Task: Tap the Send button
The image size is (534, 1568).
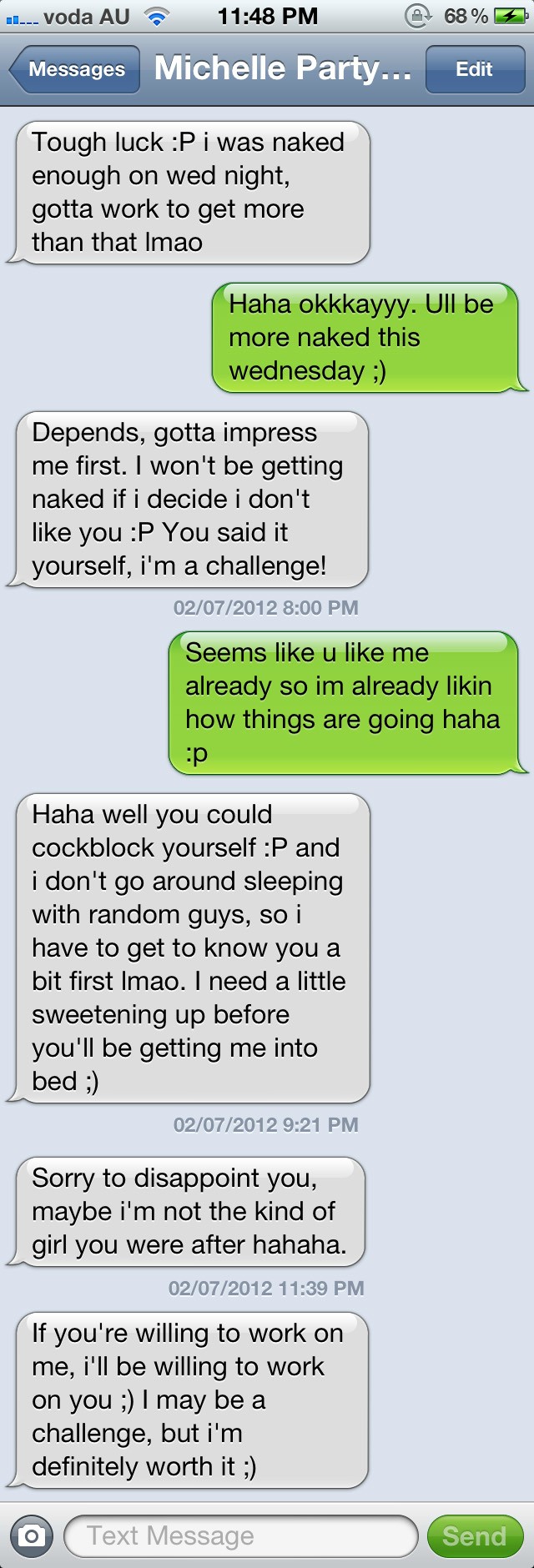Action: [x=474, y=1535]
